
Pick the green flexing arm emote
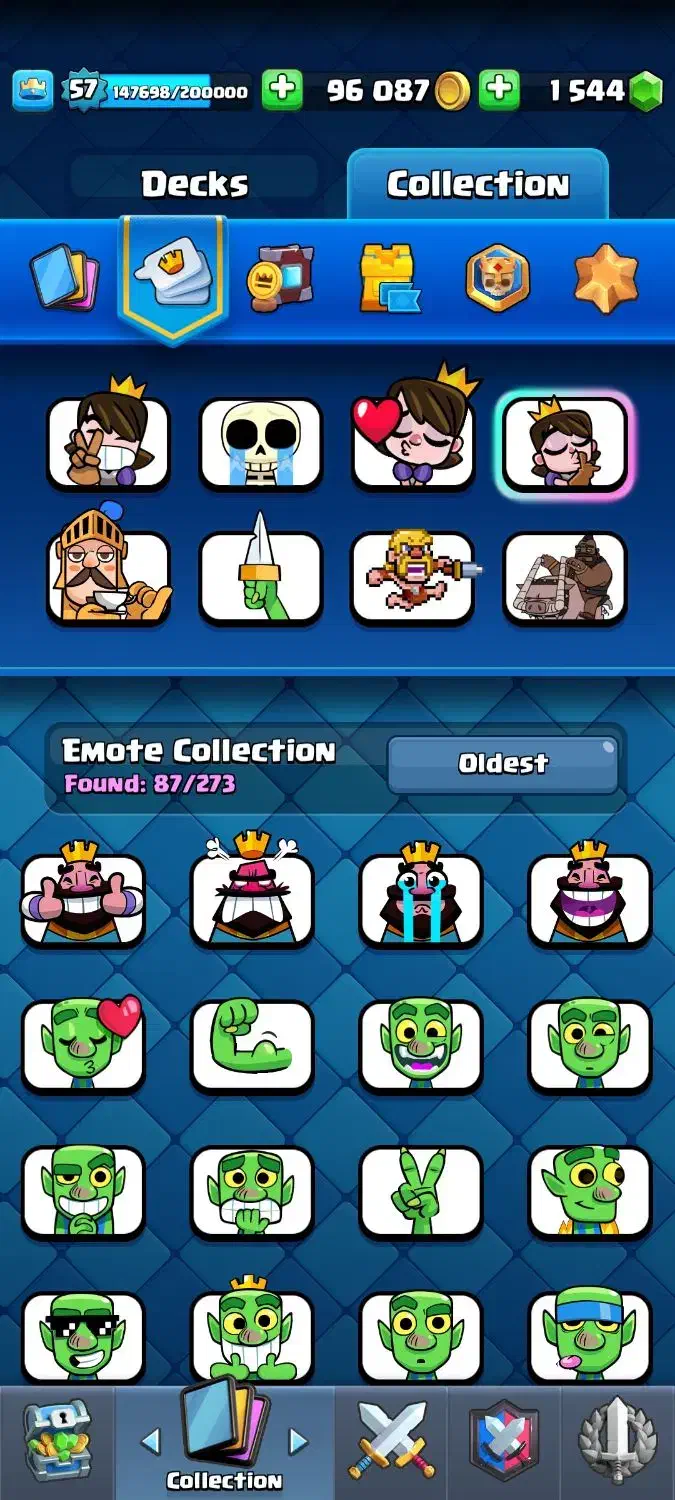tap(252, 1045)
